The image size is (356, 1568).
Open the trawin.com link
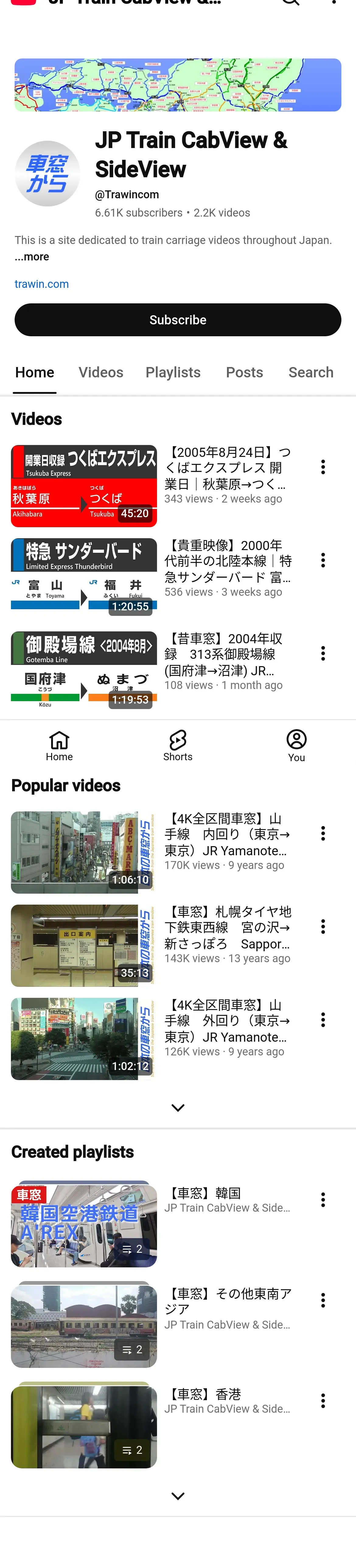click(x=41, y=284)
